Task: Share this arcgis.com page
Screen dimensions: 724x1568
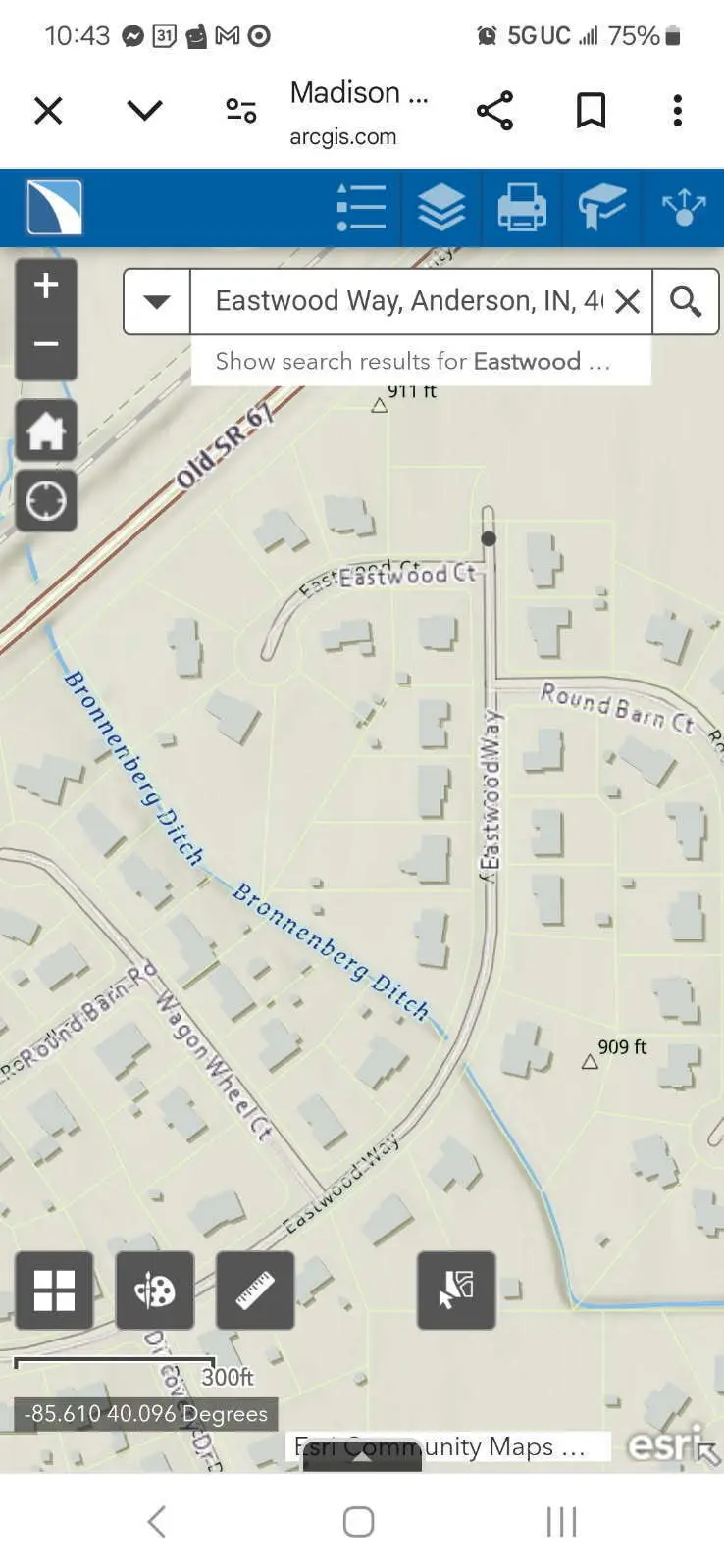Action: [494, 111]
